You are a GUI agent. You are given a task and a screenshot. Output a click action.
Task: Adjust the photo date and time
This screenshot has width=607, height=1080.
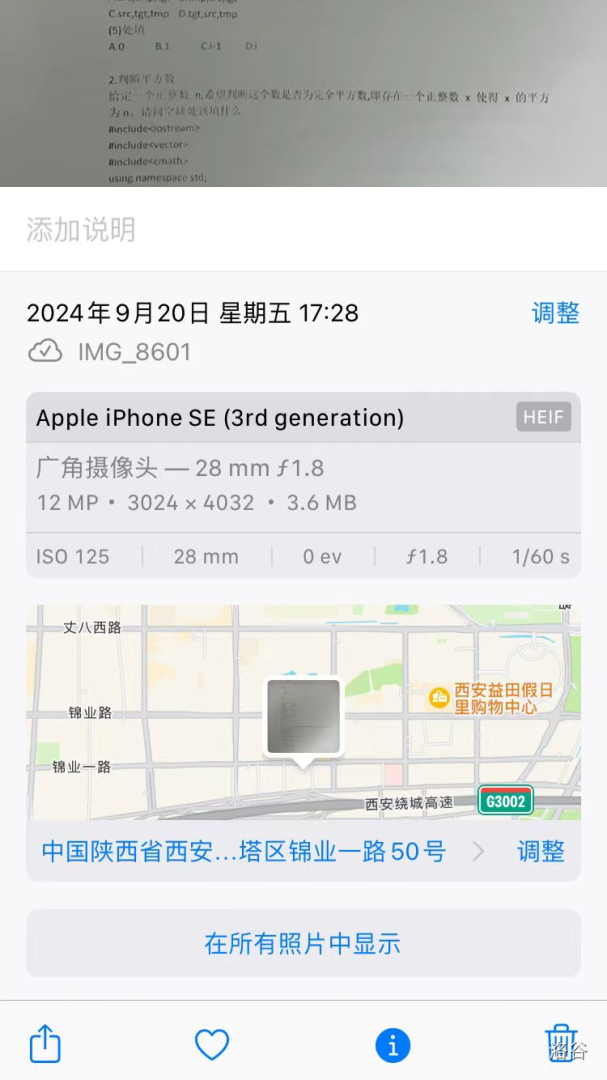555,313
